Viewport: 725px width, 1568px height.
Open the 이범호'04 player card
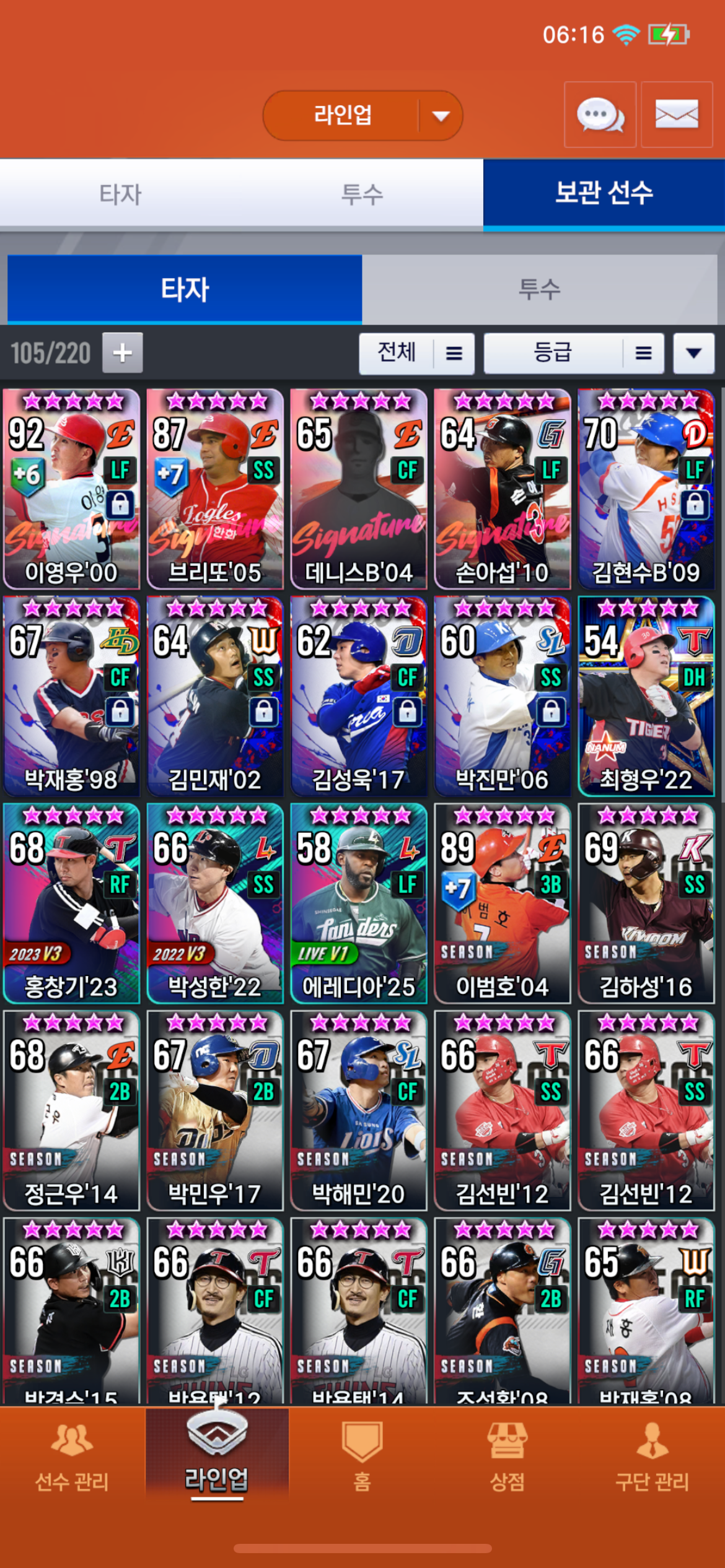click(503, 903)
